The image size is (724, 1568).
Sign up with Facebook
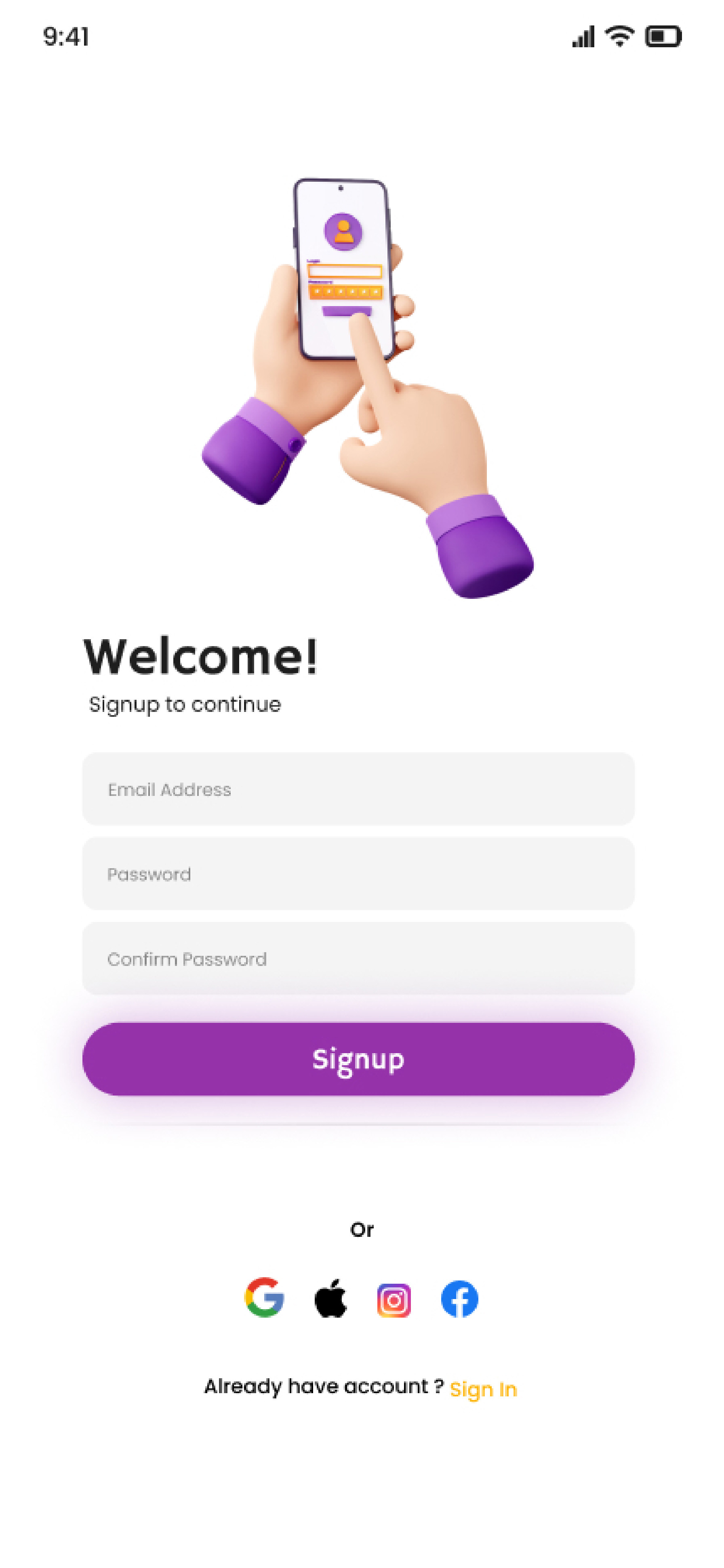[x=459, y=1299]
